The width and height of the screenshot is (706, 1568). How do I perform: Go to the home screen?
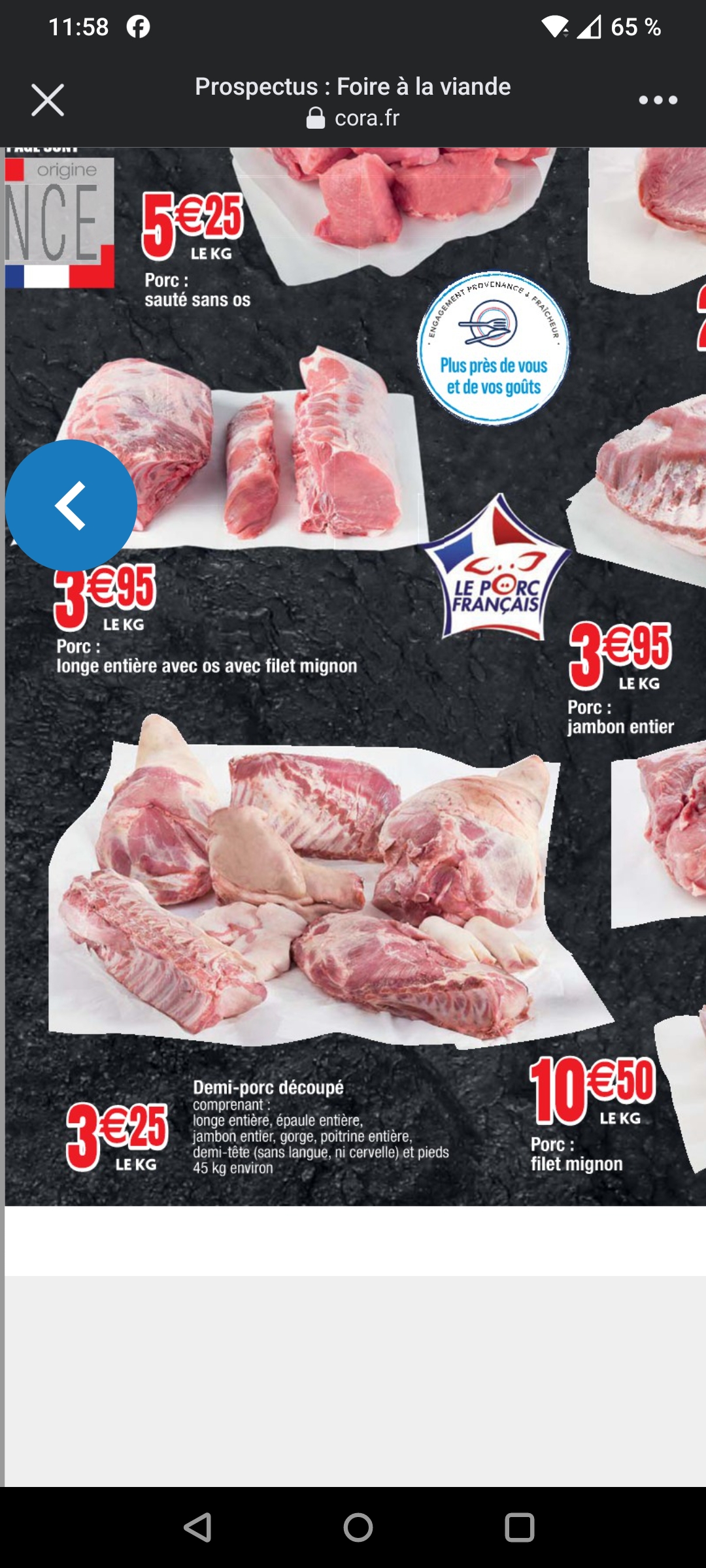click(358, 1527)
